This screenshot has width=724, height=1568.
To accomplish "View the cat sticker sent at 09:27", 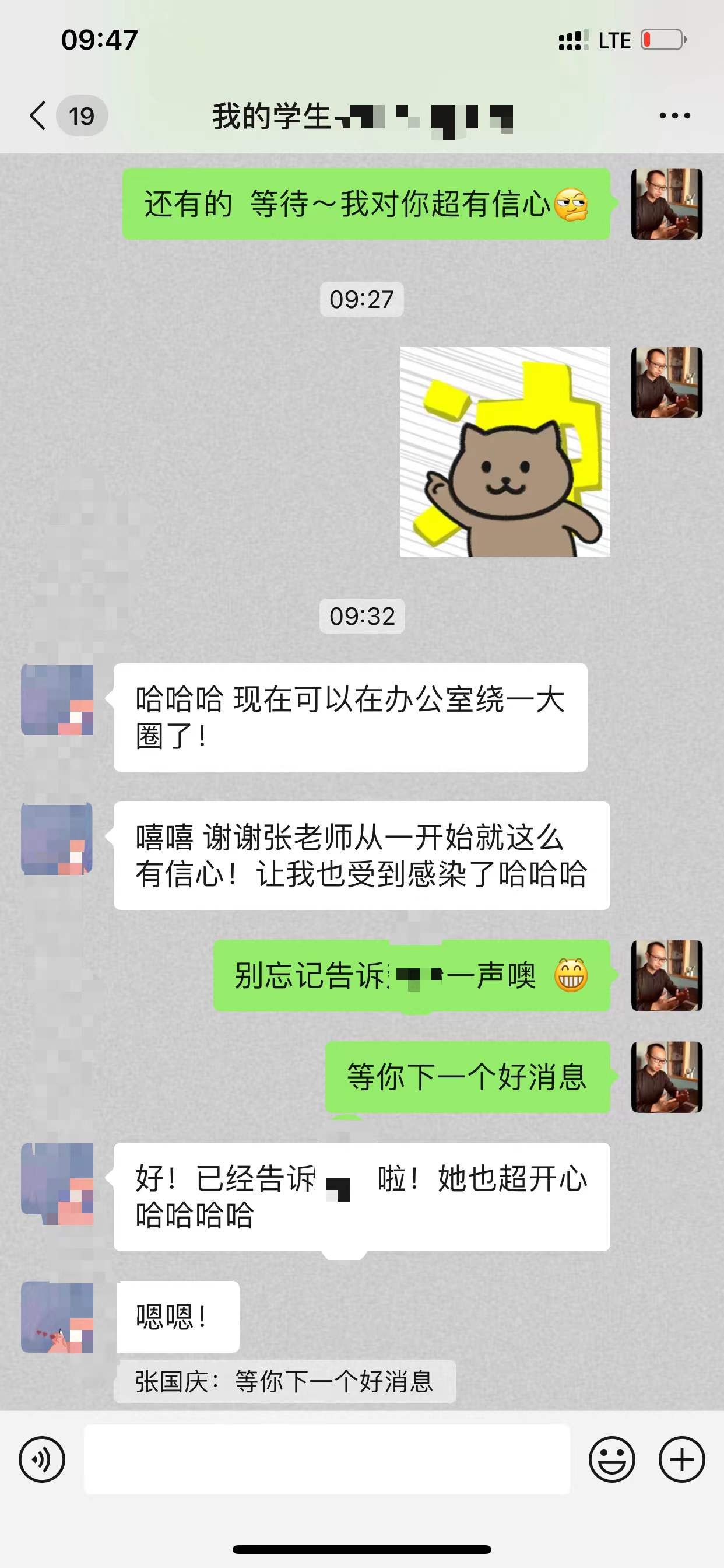I will point(505,451).
